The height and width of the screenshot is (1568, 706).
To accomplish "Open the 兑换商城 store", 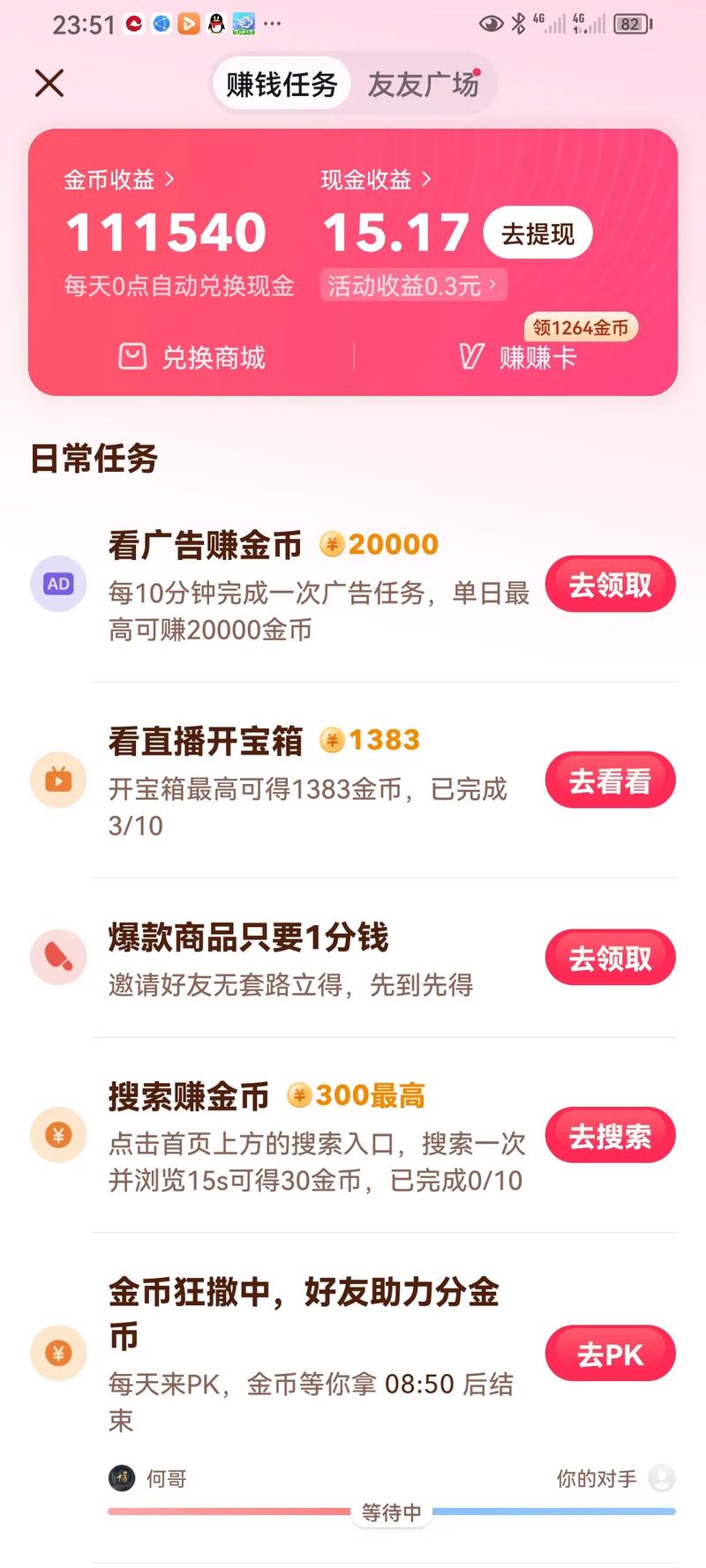I will pos(192,357).
